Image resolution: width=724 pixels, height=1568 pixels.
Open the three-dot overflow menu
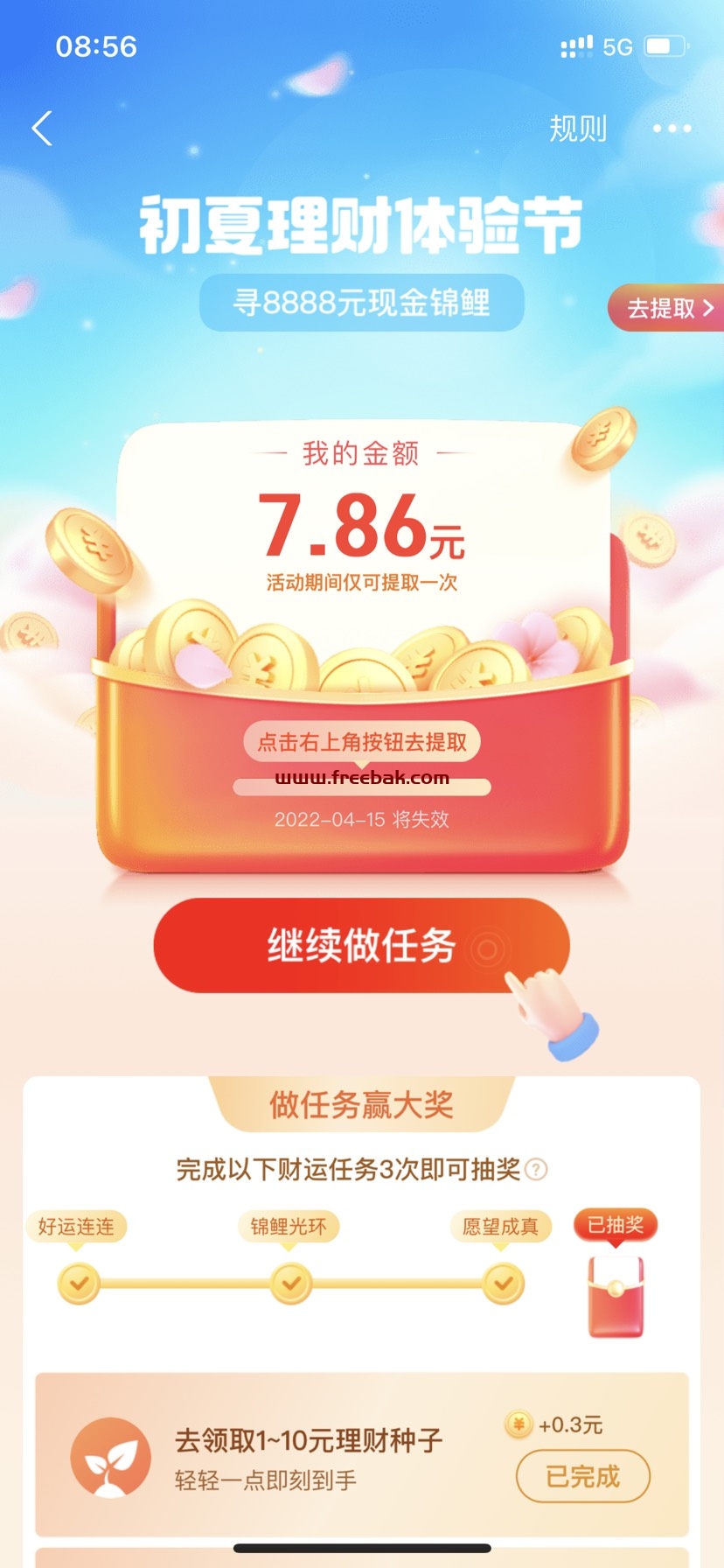672,129
